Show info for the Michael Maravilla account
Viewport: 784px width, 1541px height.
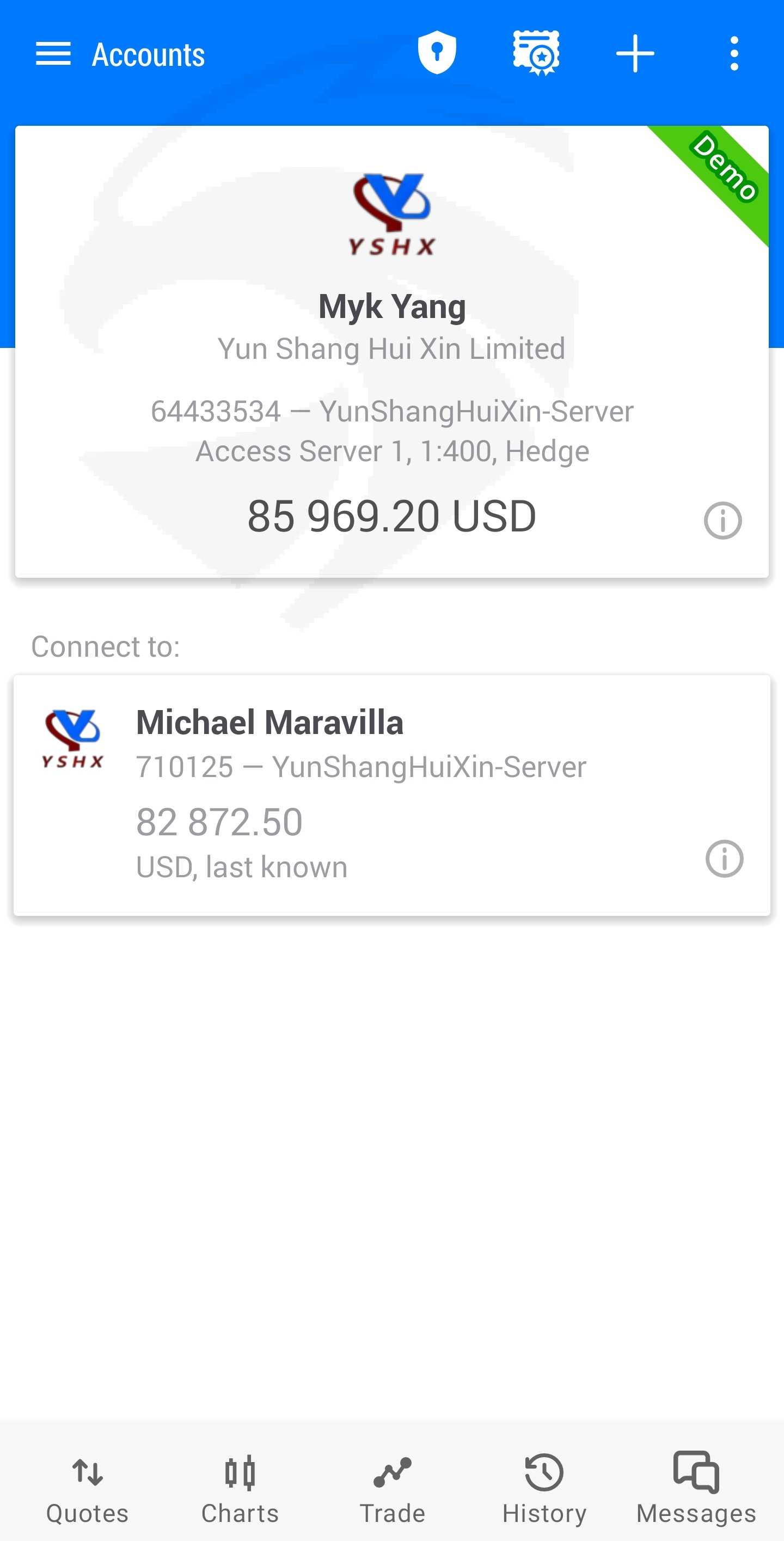(x=724, y=859)
